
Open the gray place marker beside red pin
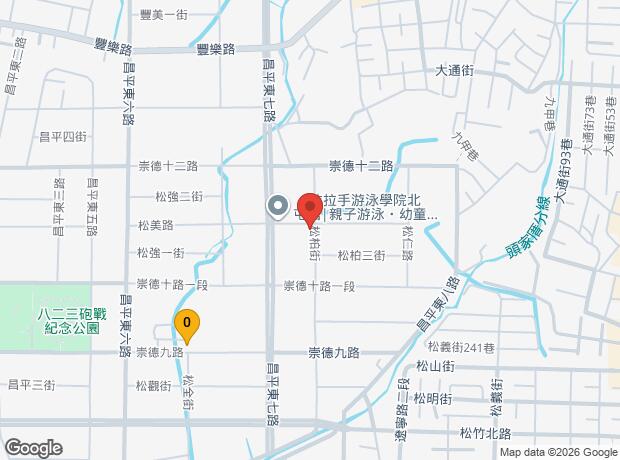coord(278,207)
